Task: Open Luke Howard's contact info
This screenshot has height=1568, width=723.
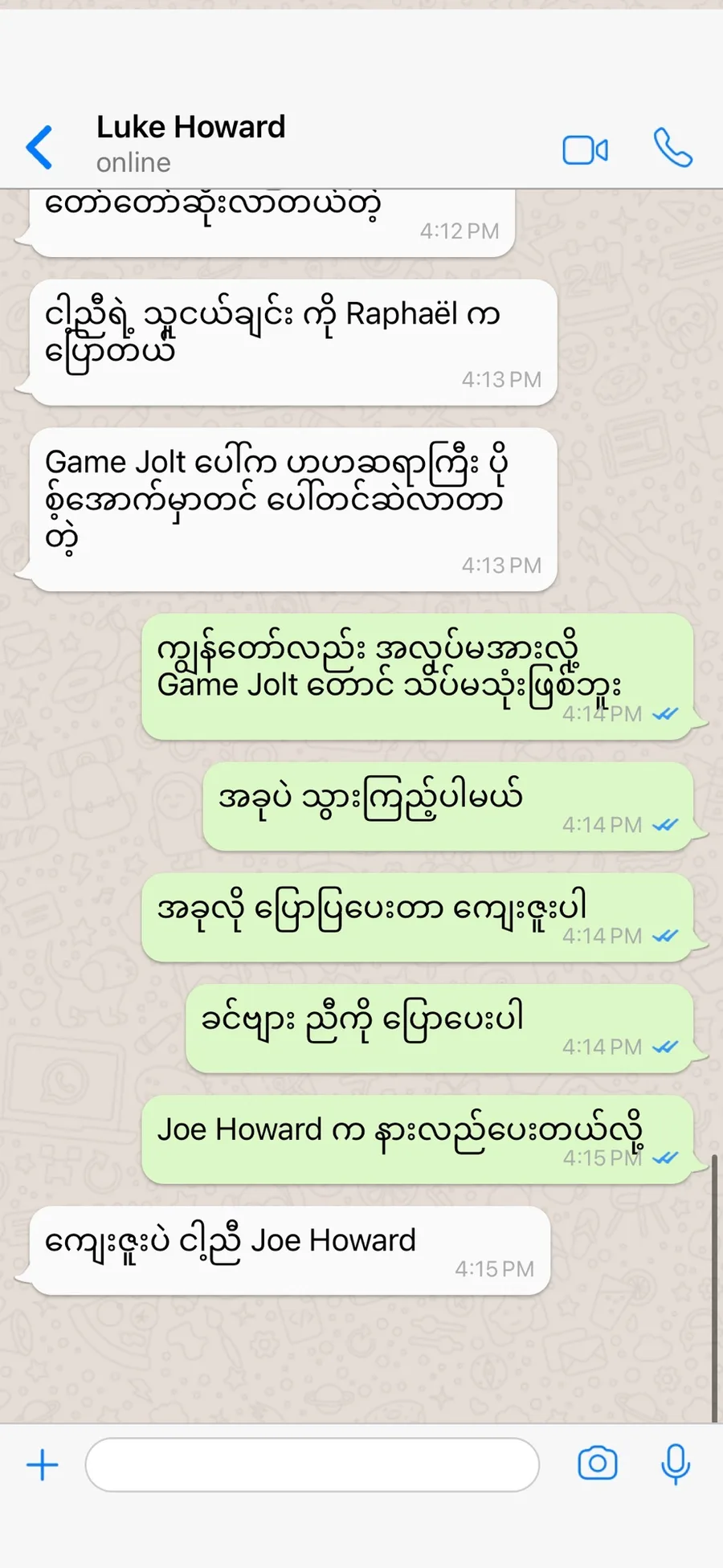Action: pyautogui.click(x=191, y=142)
